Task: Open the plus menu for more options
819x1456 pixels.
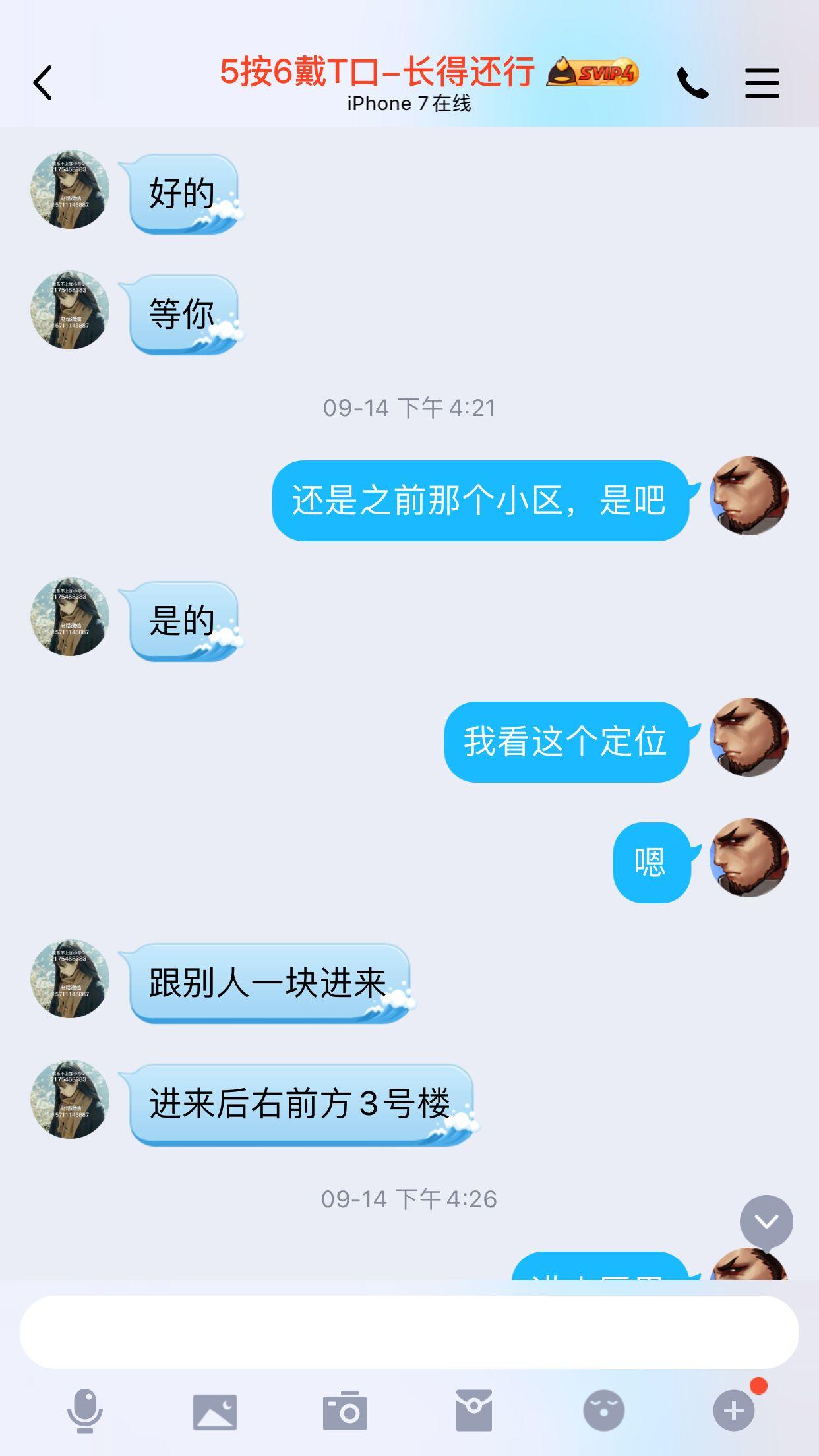Action: [x=733, y=1411]
